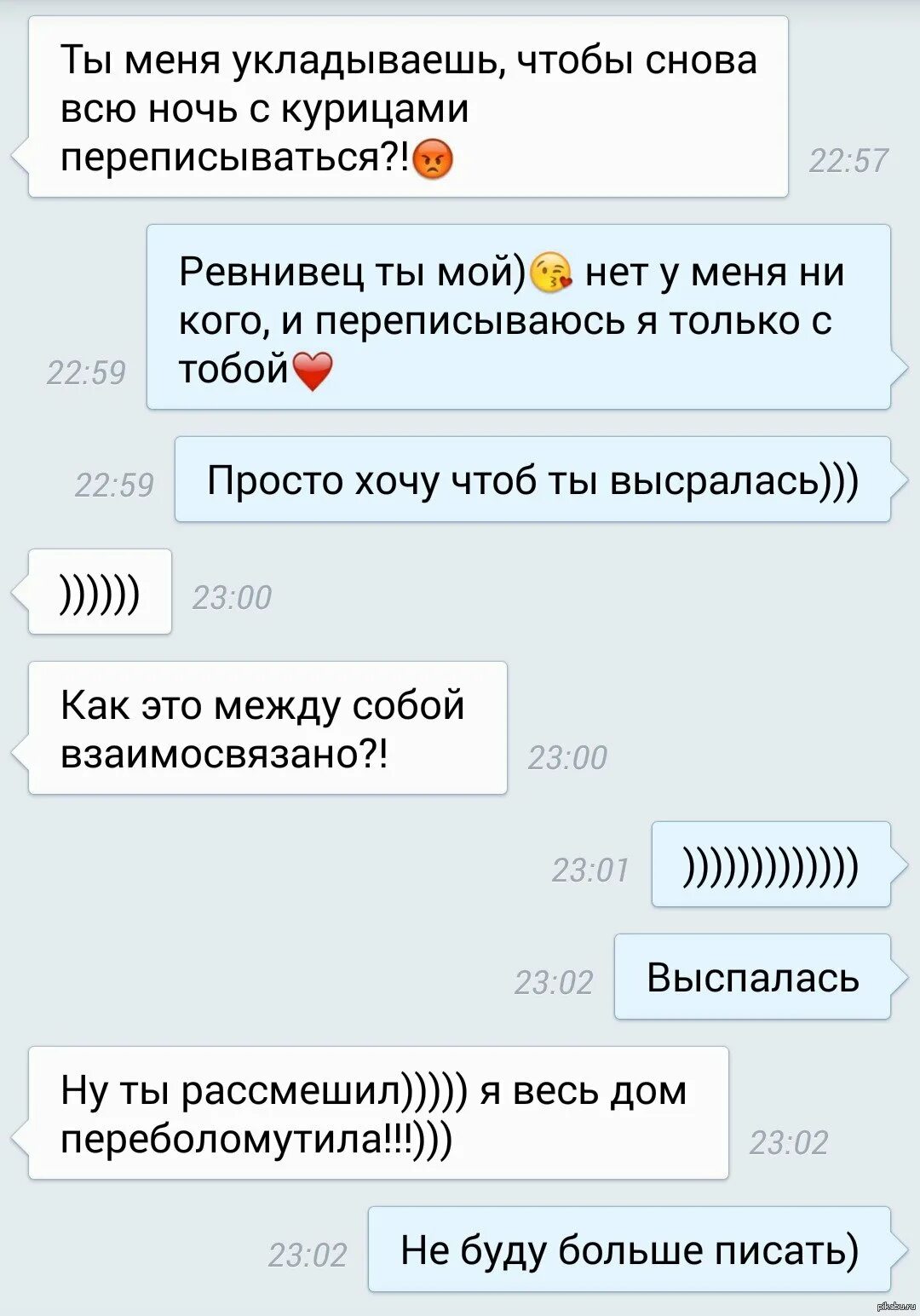Click the bubble starting with 'Ну ты рассмешил'
This screenshot has width=920, height=1316.
click(x=375, y=1113)
